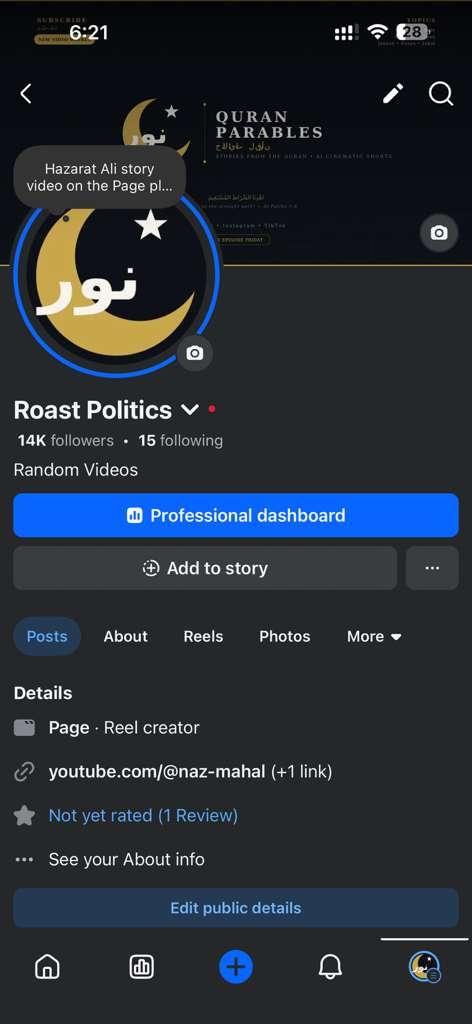Change the cover photo via camera icon
Screen dimensions: 472x1024
(439, 232)
